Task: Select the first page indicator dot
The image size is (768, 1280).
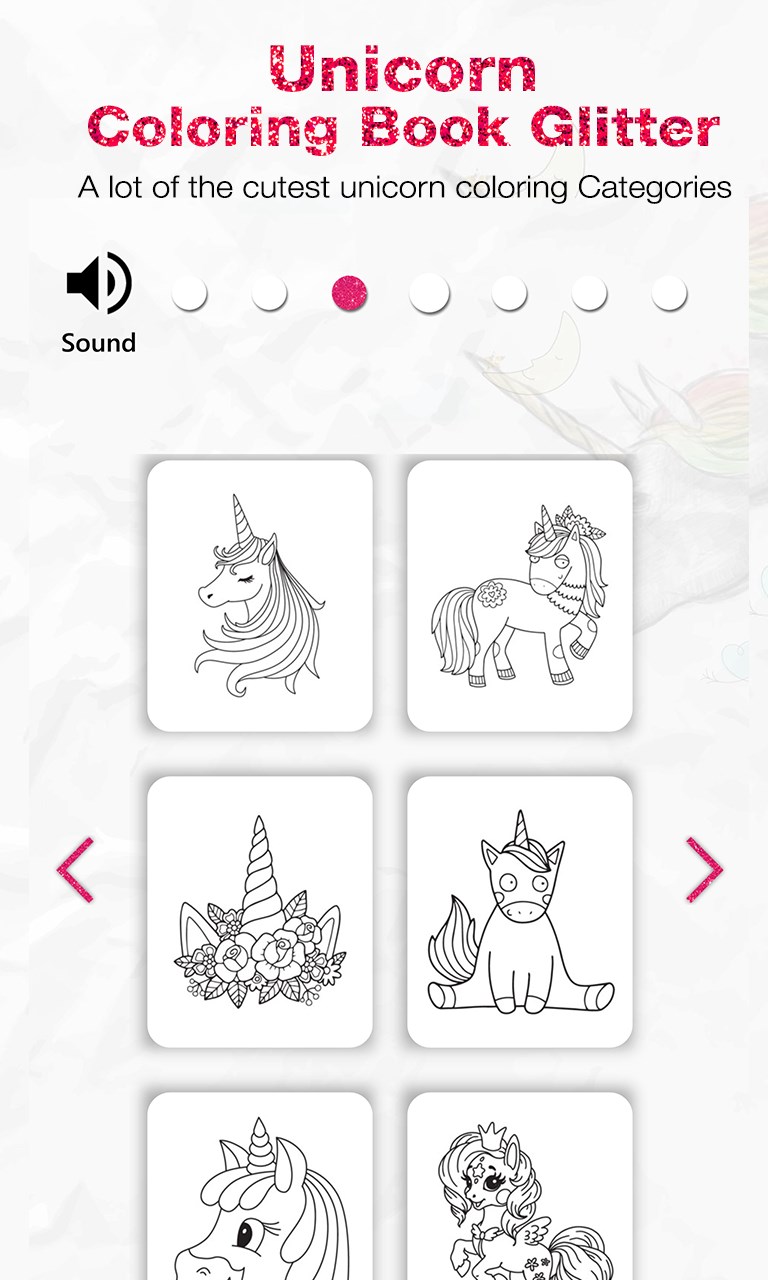Action: pos(189,294)
